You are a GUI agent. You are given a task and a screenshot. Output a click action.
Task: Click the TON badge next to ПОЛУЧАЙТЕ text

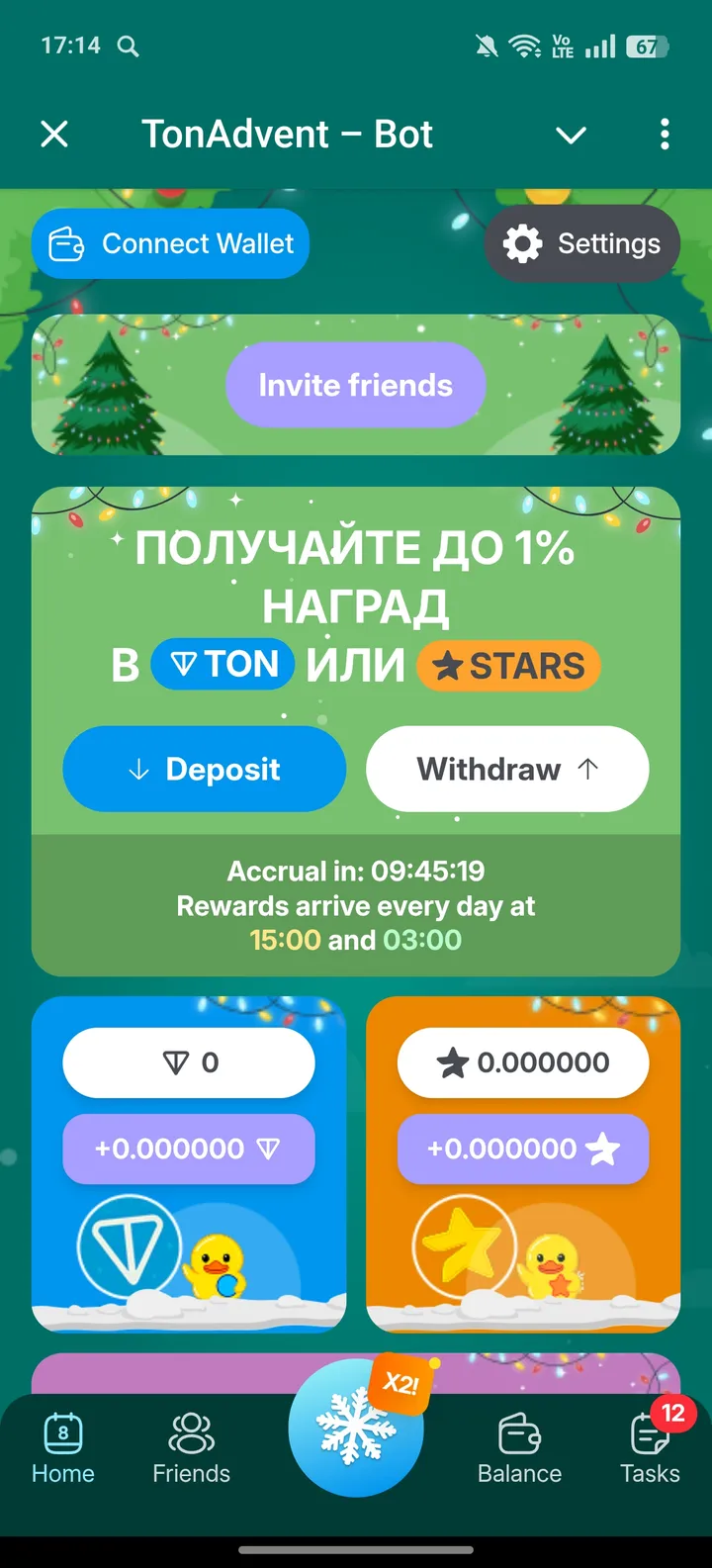[222, 663]
